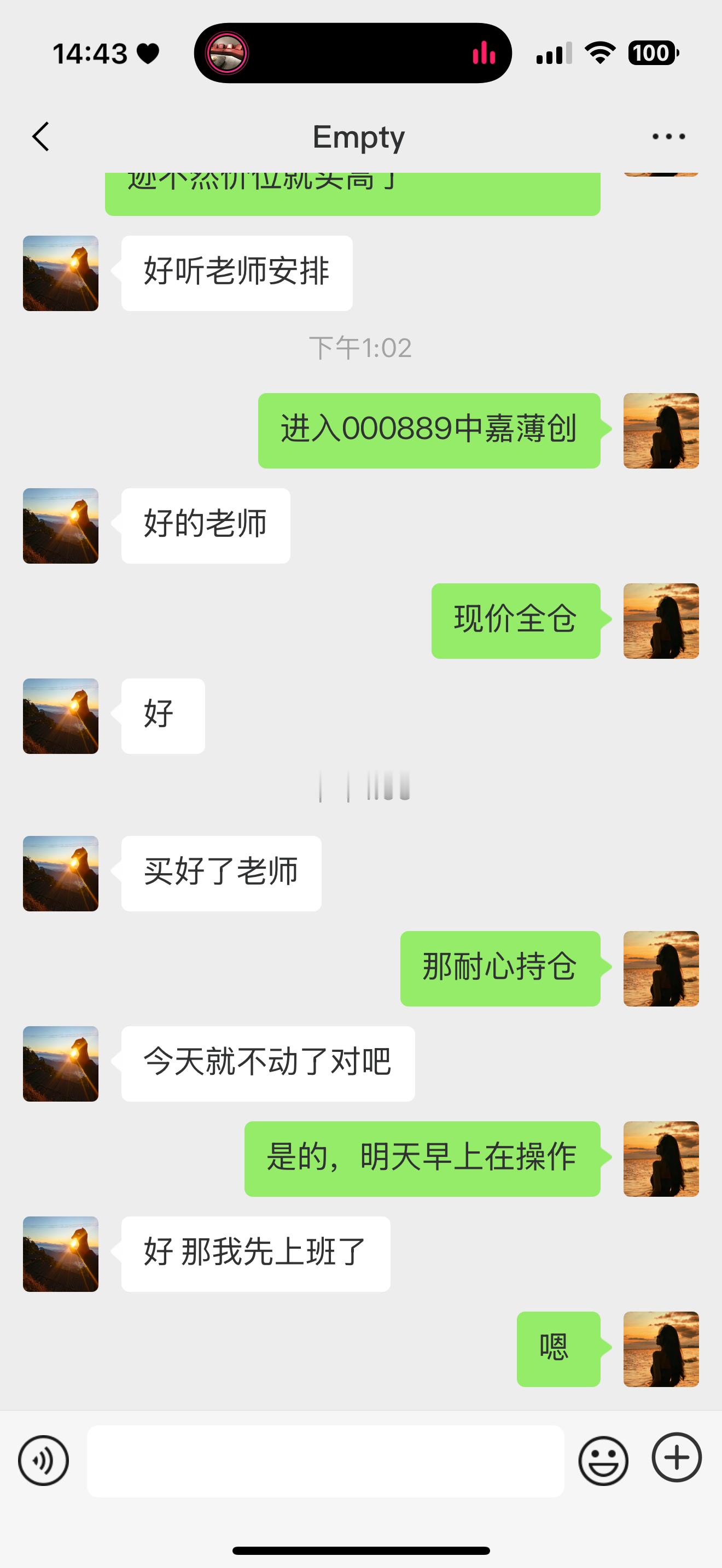Select the green bubble 进入000889中嘉薄创
This screenshot has width=722, height=1568.
(429, 429)
